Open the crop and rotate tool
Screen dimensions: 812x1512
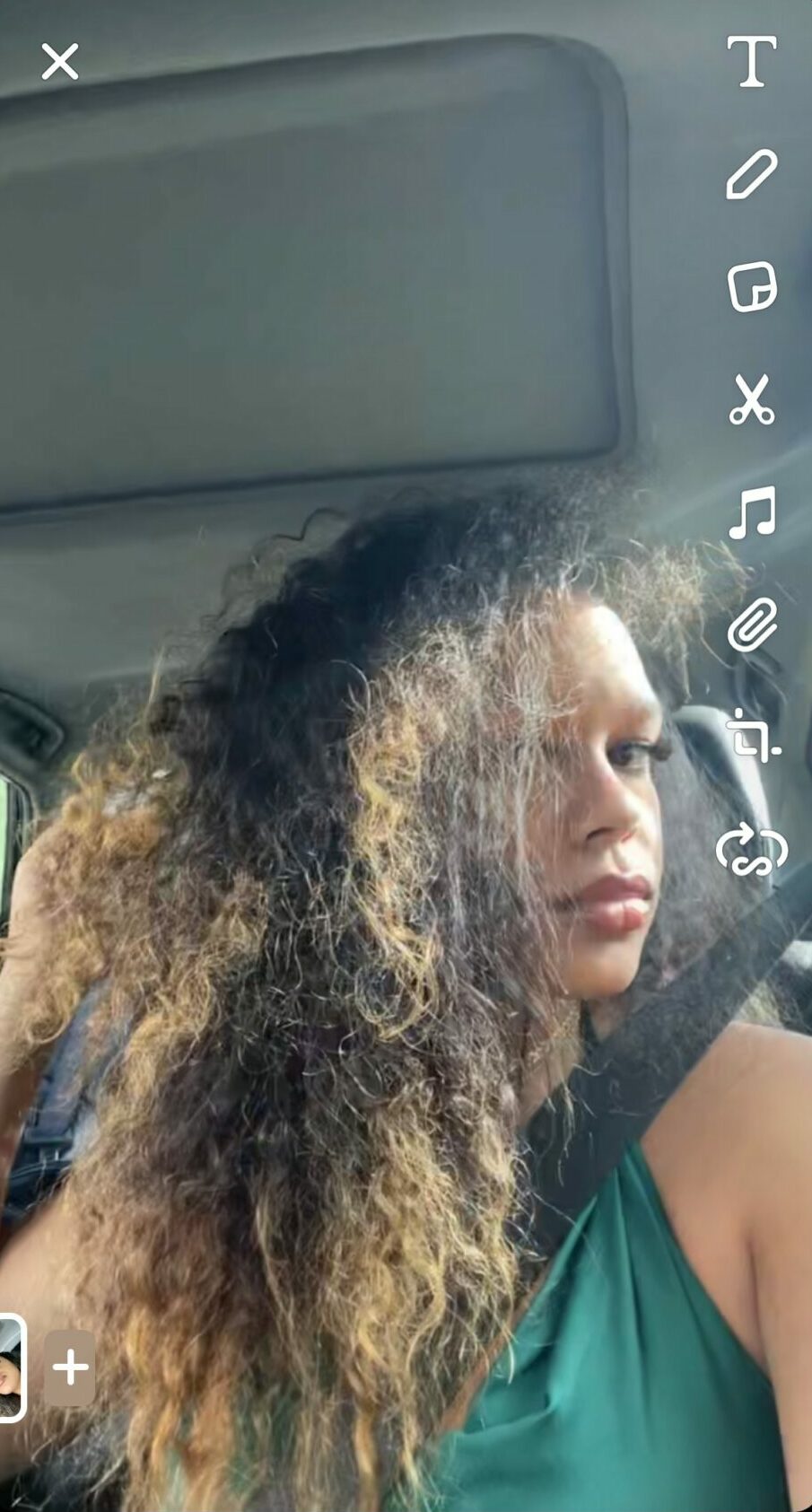point(752,736)
